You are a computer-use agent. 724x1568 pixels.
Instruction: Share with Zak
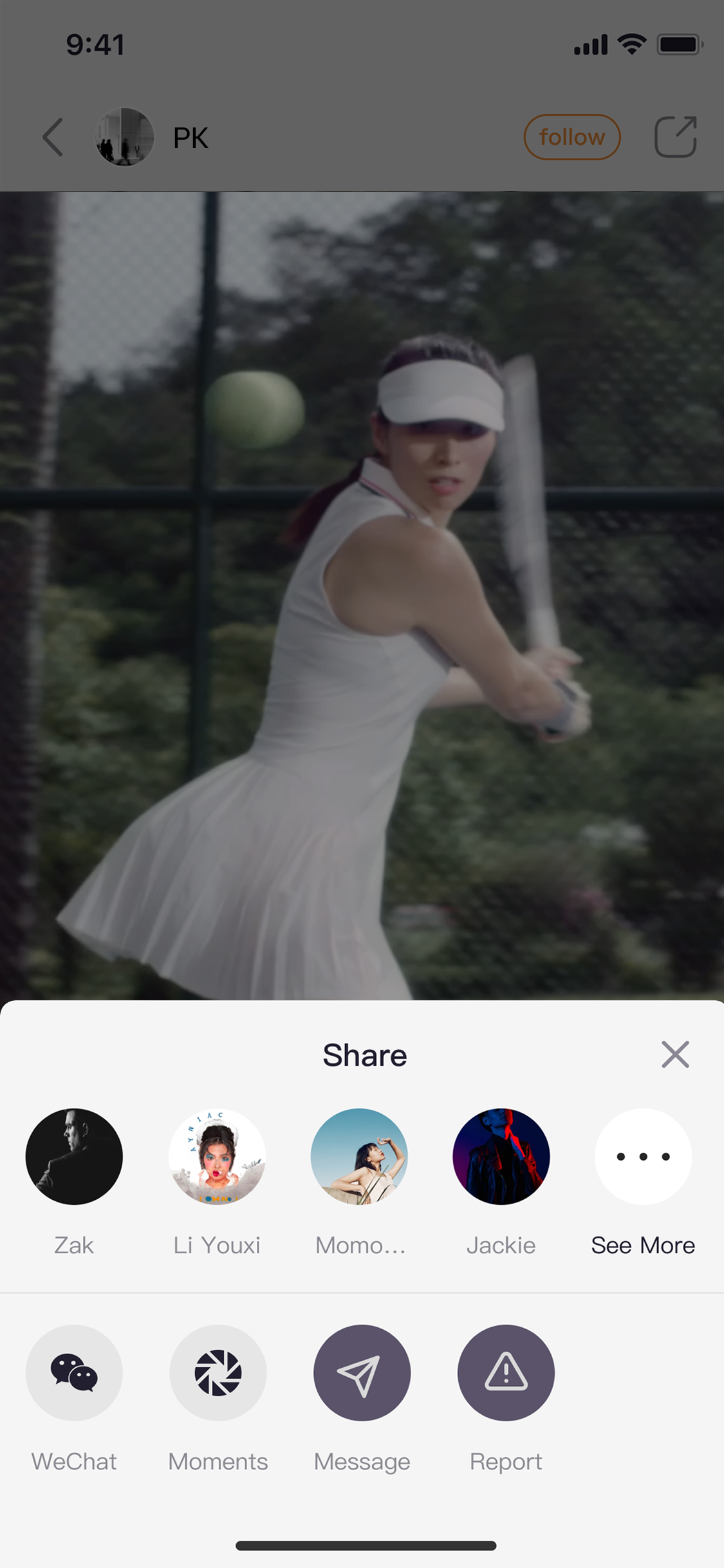coord(74,1157)
